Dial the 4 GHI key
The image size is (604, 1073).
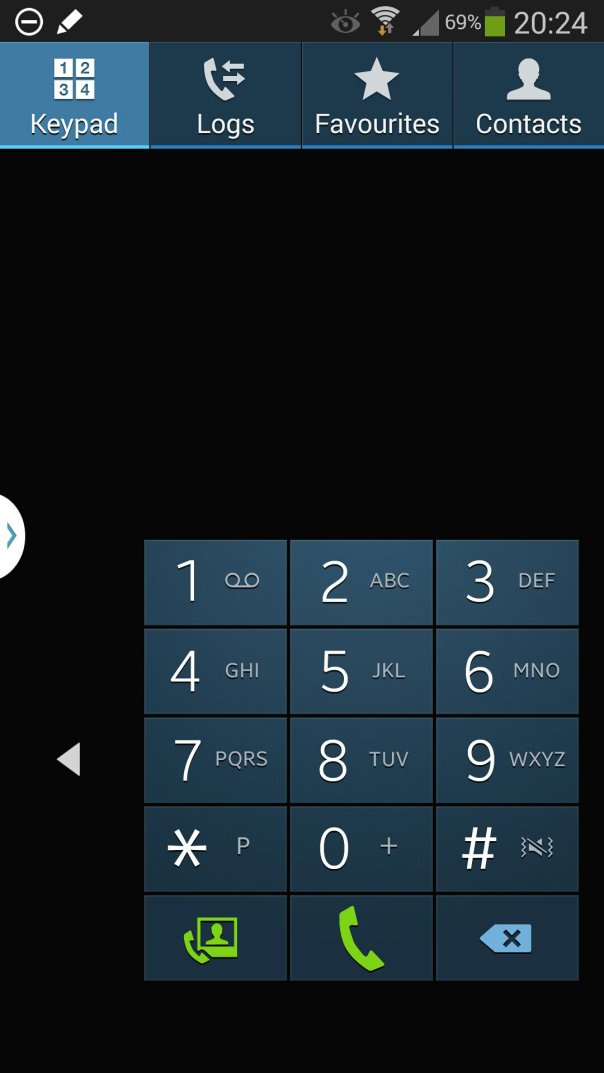coord(216,671)
